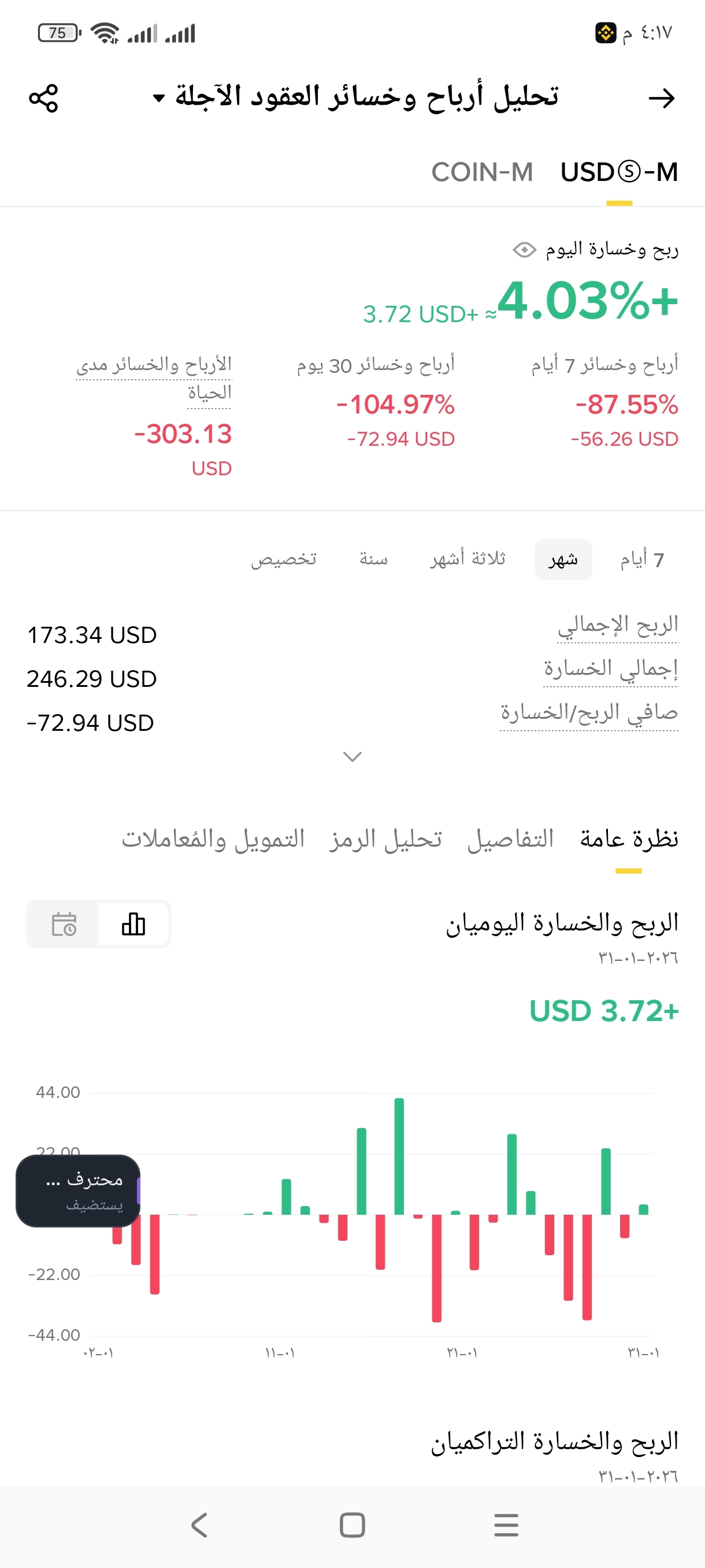Tap the system home button
This screenshot has height=1568, width=705.
tap(352, 1525)
